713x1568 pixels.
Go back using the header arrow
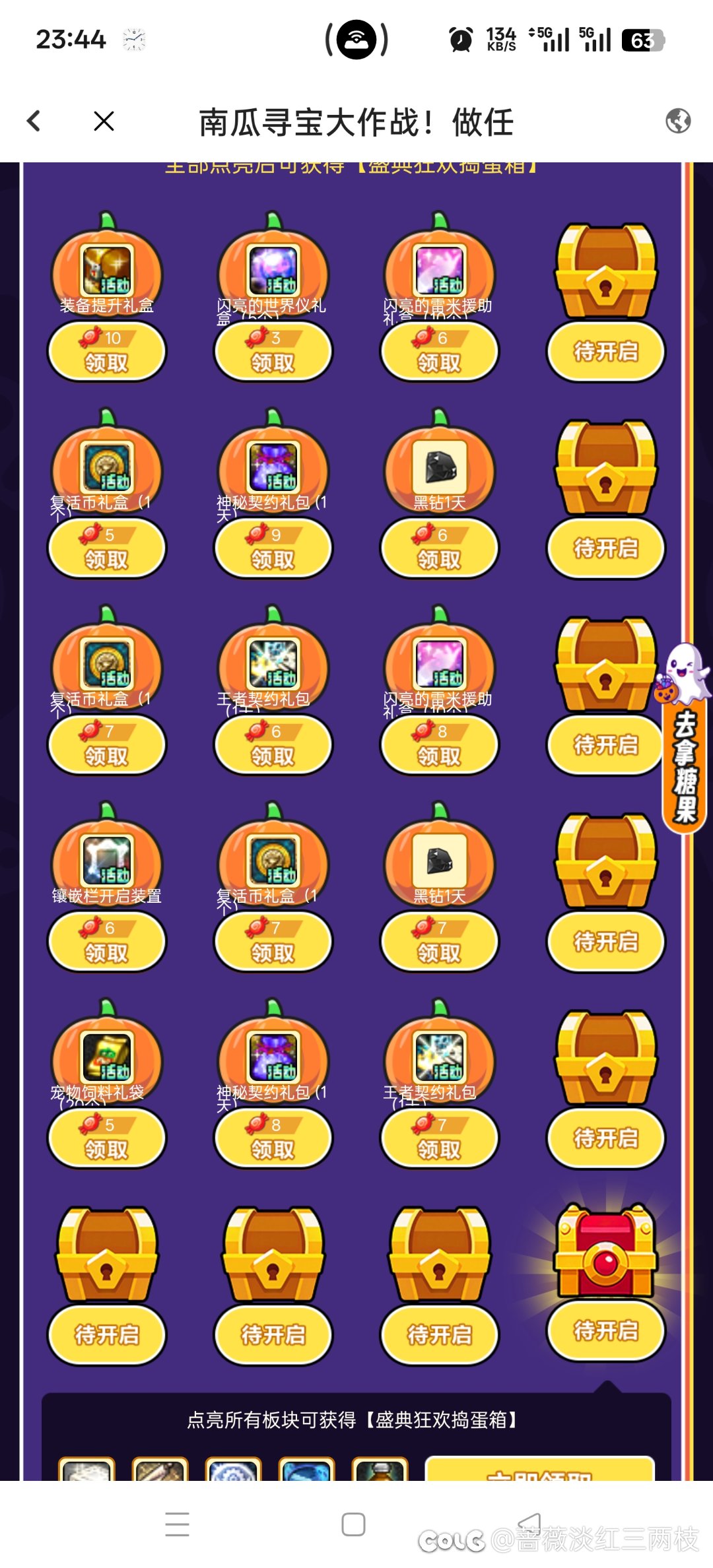coord(34,121)
